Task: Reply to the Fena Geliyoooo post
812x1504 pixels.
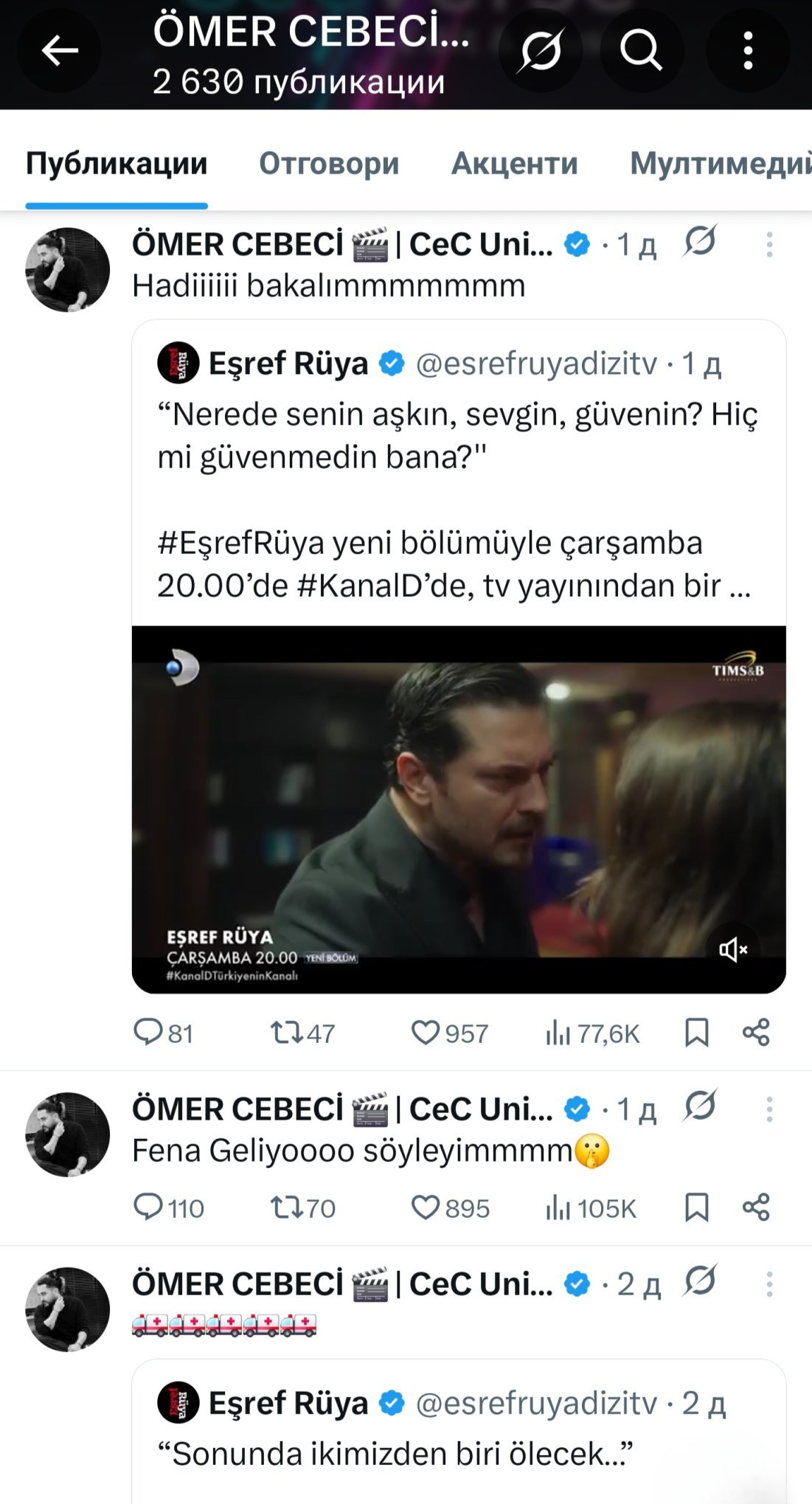Action: click(148, 1207)
